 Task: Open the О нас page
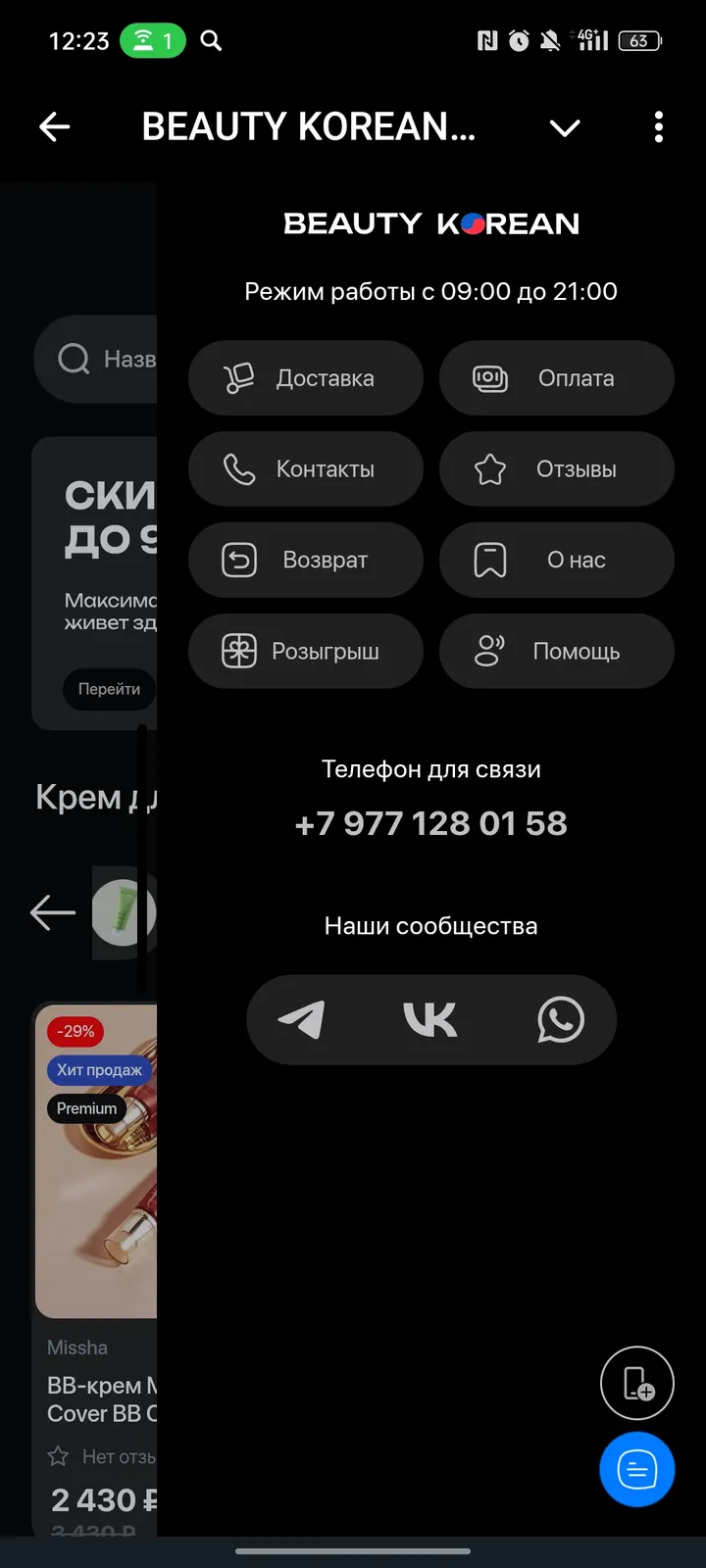(556, 561)
